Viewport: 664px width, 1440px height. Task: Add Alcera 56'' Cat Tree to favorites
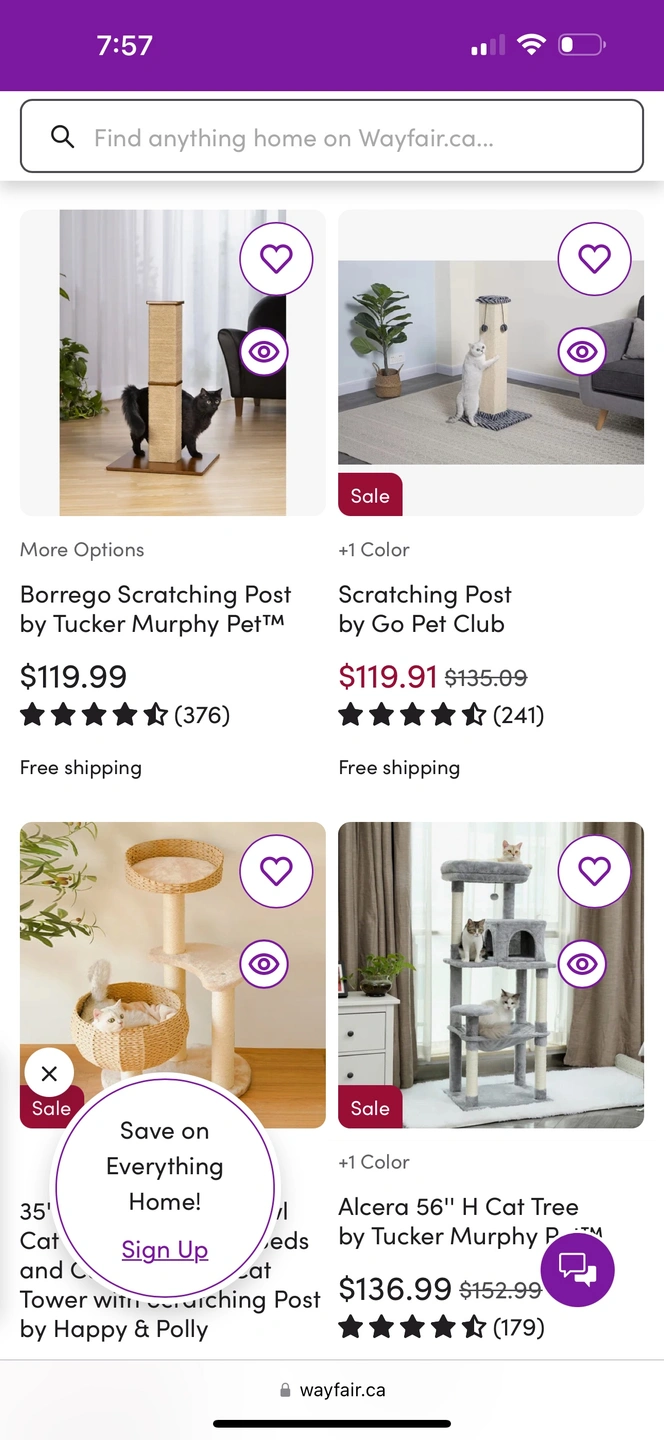(594, 871)
